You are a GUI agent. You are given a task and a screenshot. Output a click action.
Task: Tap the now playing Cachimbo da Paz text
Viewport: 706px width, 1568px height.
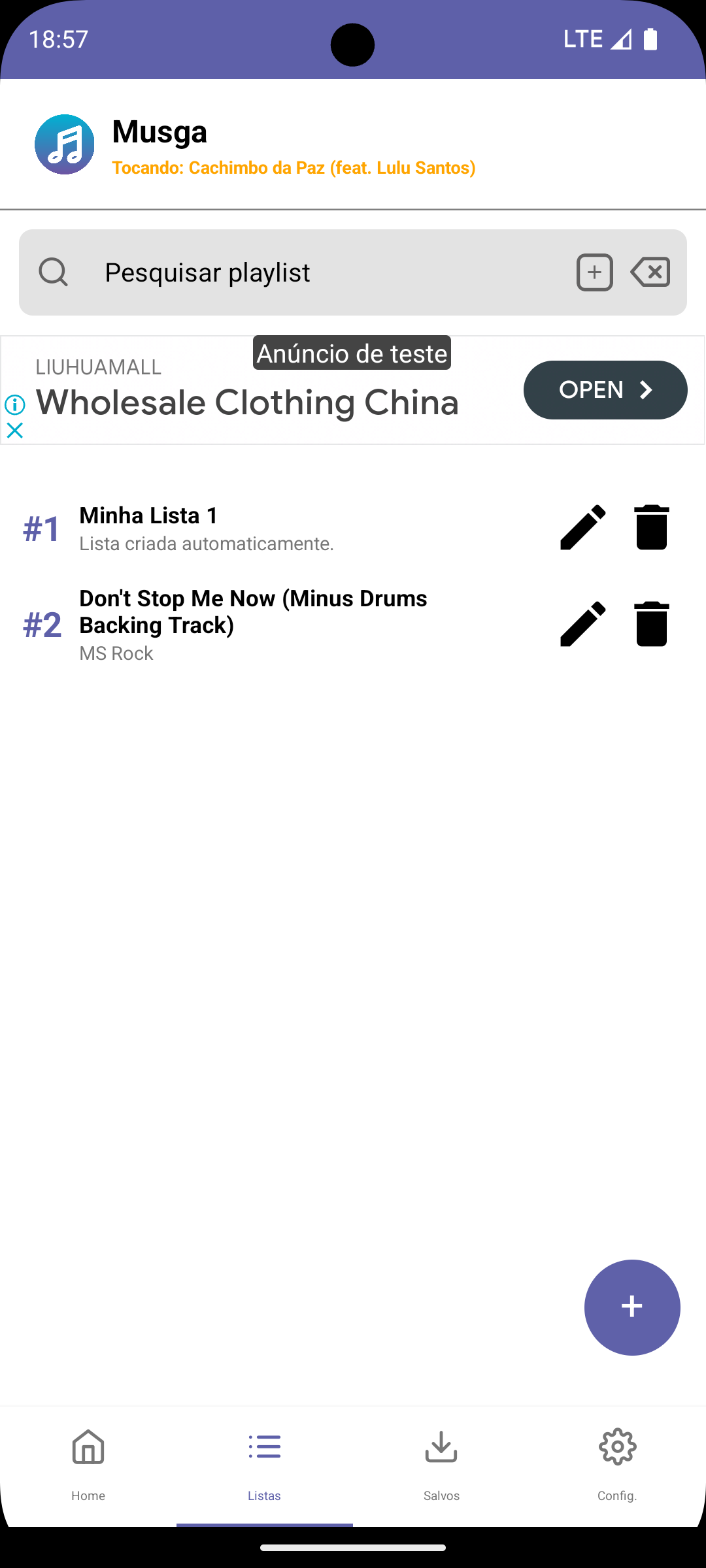[294, 168]
